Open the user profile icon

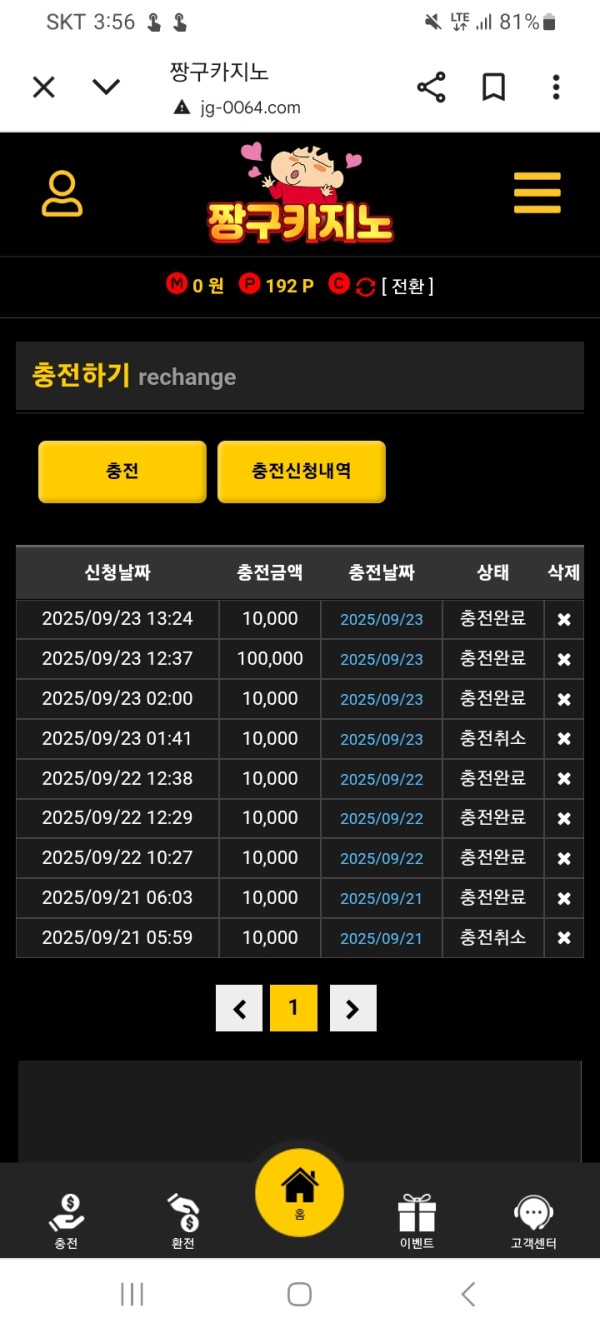62,194
